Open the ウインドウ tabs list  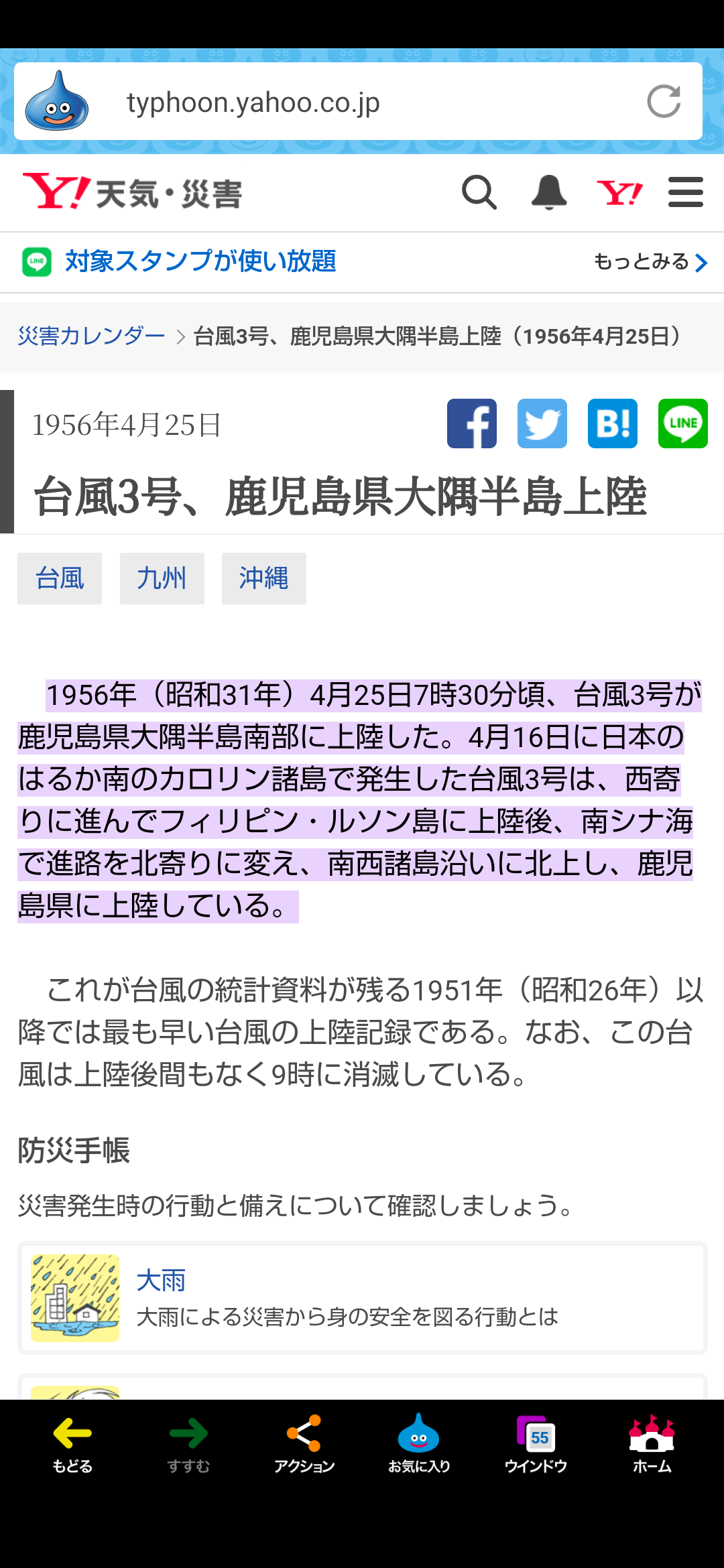pos(536,1444)
